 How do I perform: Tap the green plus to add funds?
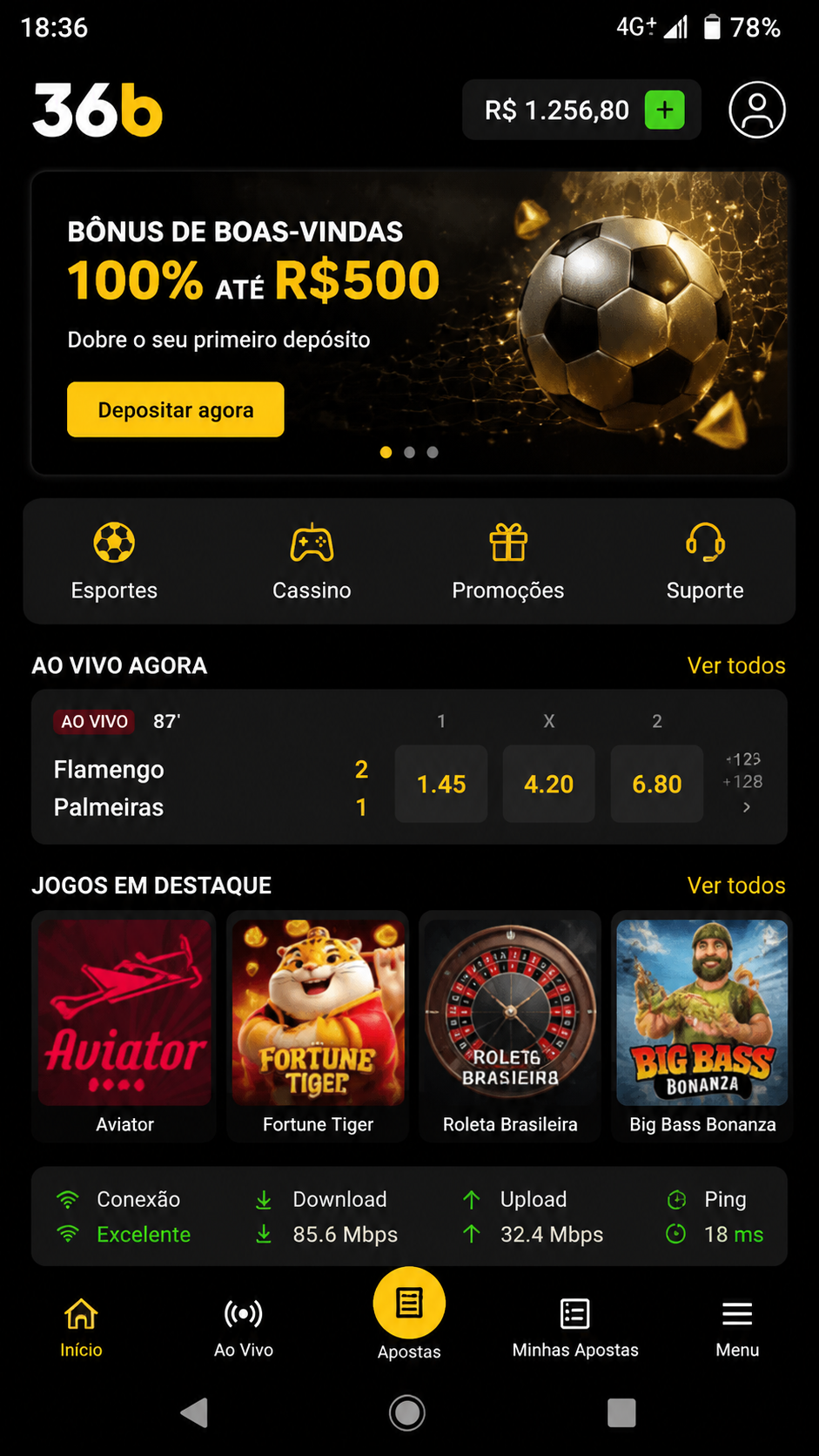(x=664, y=110)
